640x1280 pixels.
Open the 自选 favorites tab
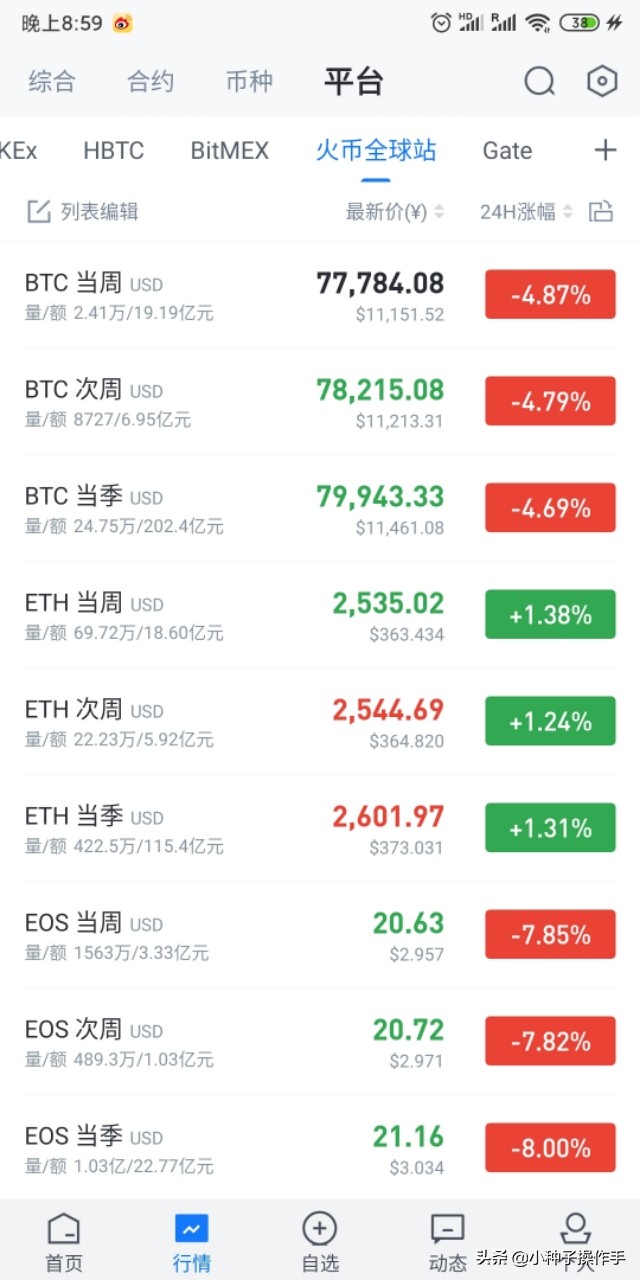pos(320,1242)
